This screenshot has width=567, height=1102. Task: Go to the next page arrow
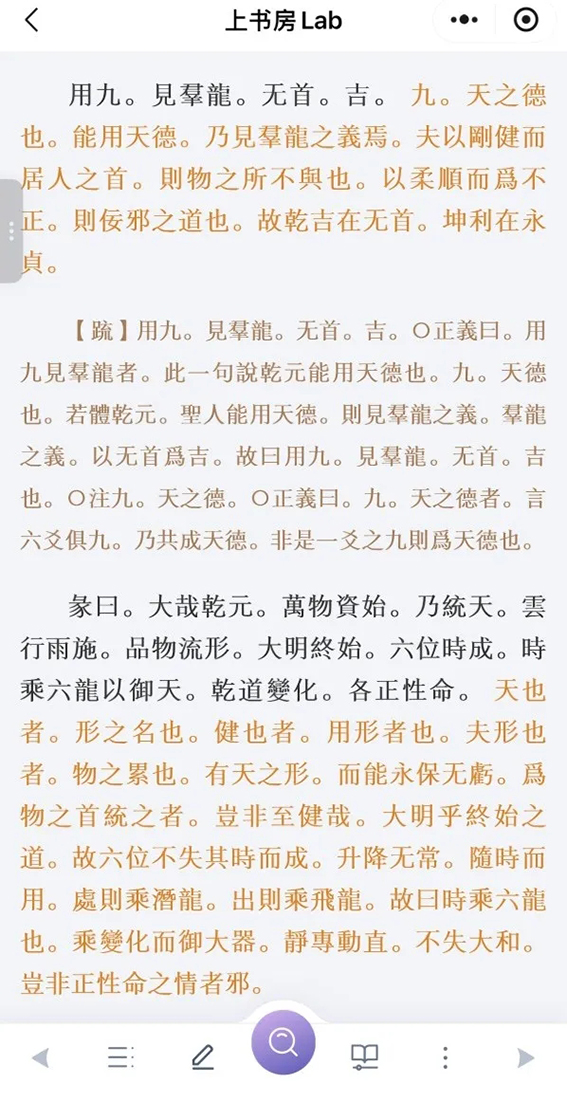[x=526, y=1057]
